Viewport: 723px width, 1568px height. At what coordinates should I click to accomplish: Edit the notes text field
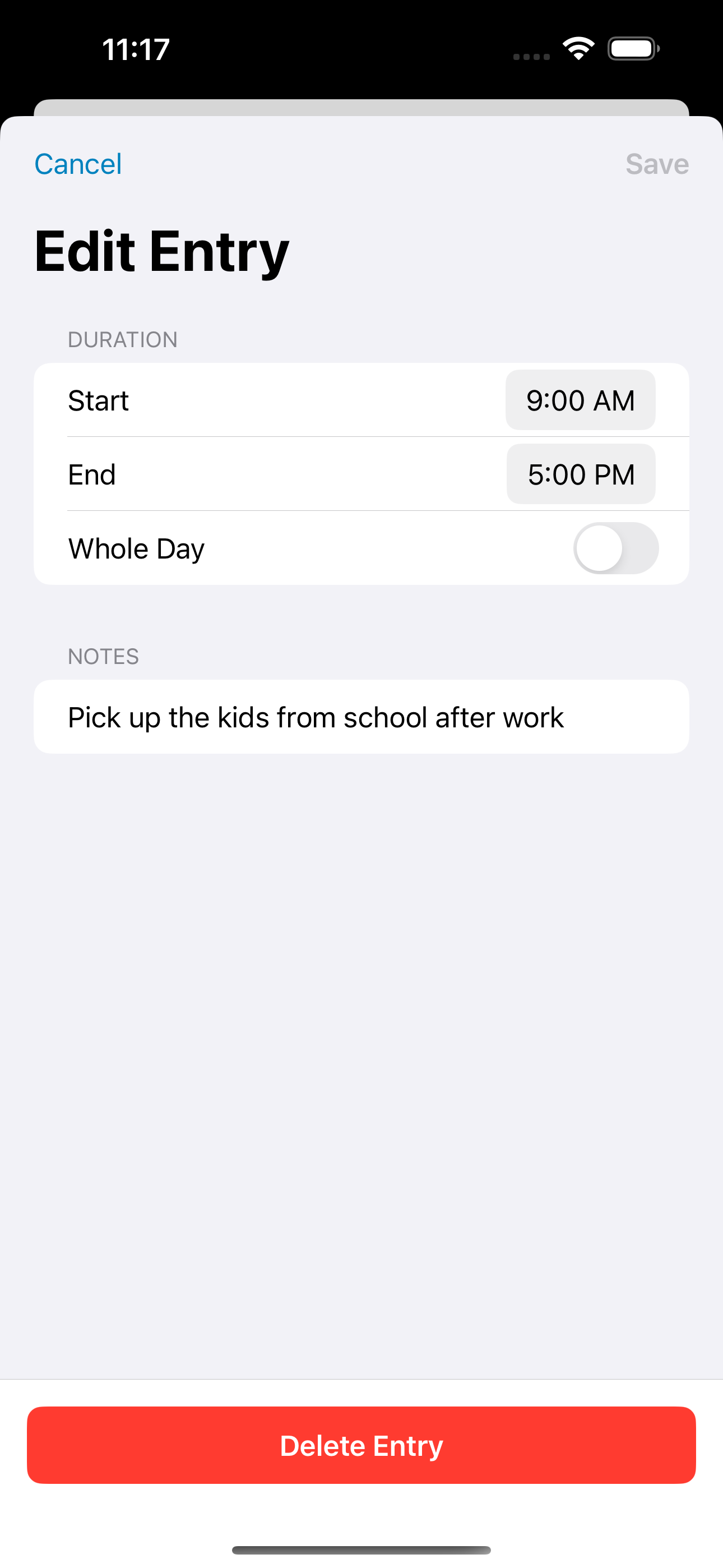click(361, 717)
